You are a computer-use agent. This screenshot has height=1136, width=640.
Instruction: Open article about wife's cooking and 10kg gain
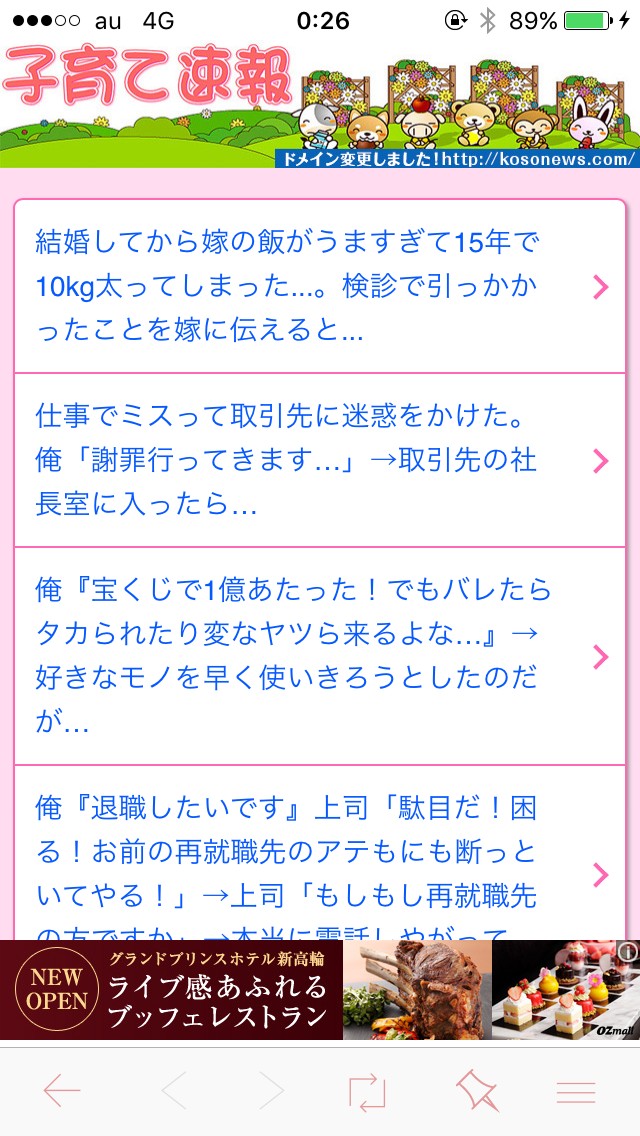pos(300,286)
